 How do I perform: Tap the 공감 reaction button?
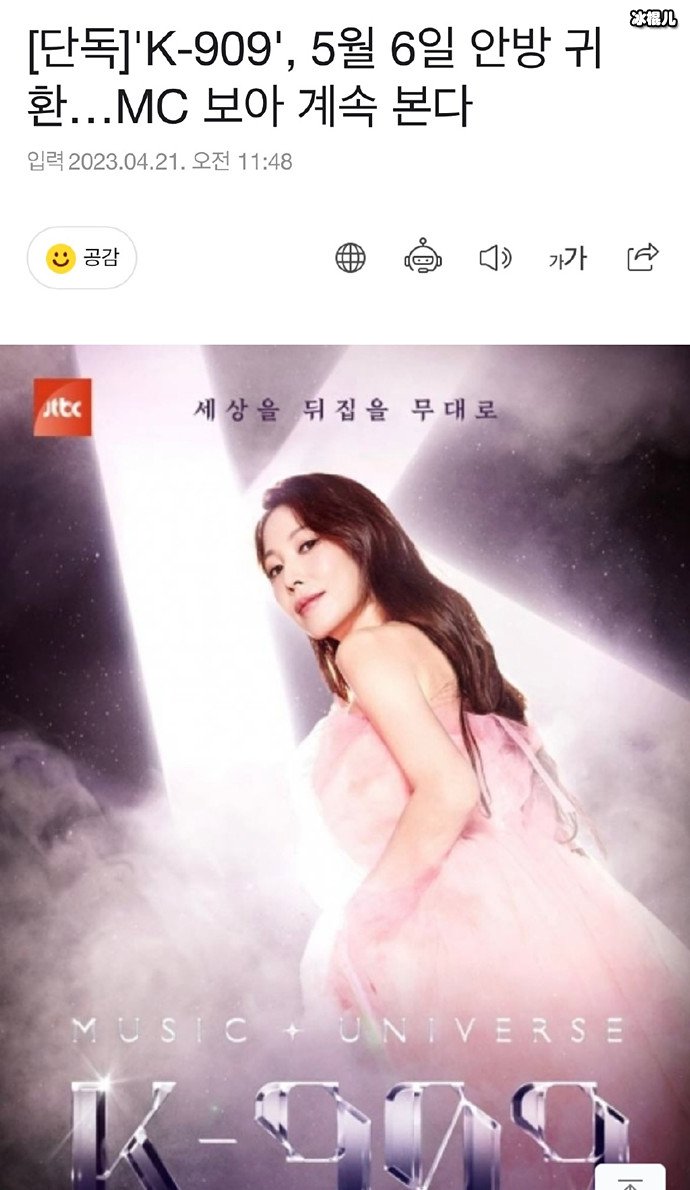click(82, 258)
